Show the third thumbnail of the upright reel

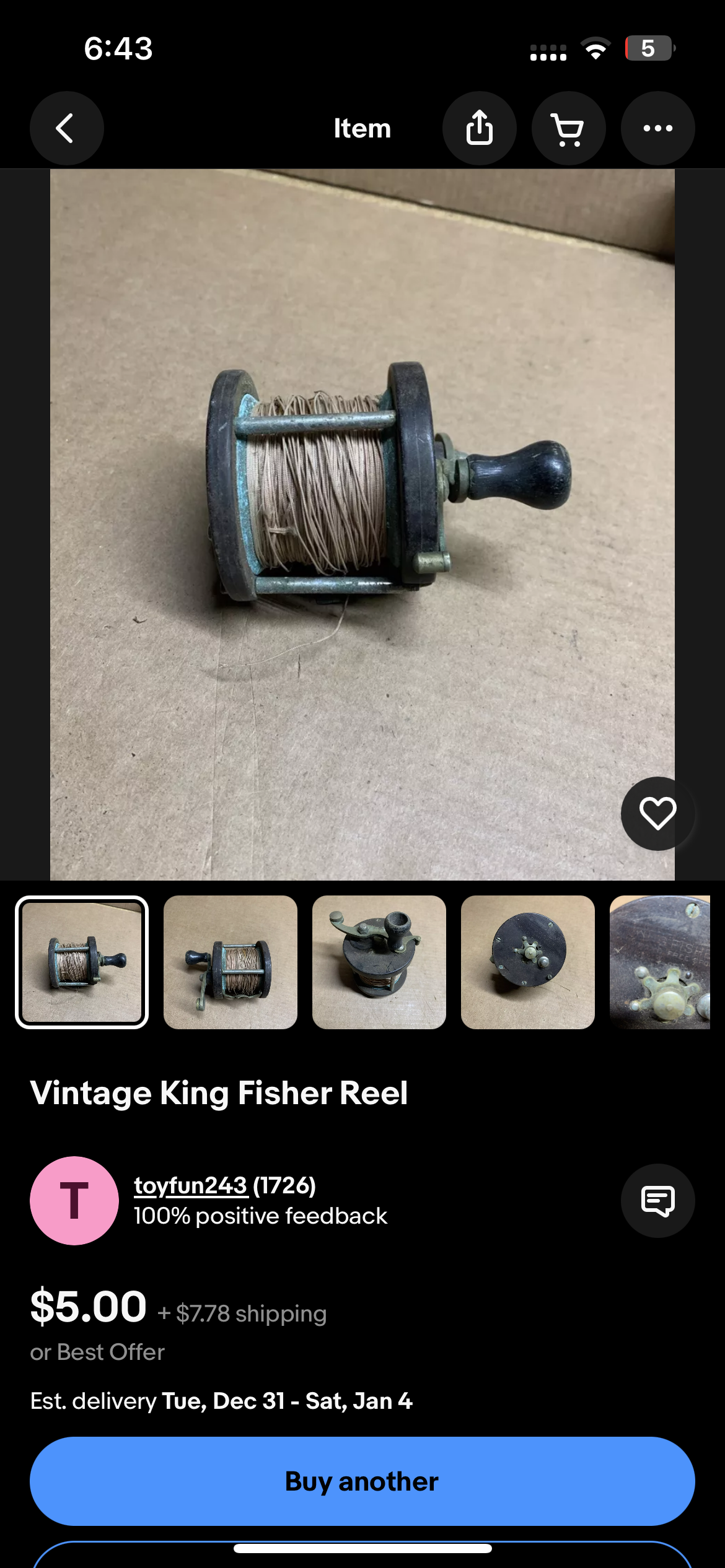pos(379,962)
